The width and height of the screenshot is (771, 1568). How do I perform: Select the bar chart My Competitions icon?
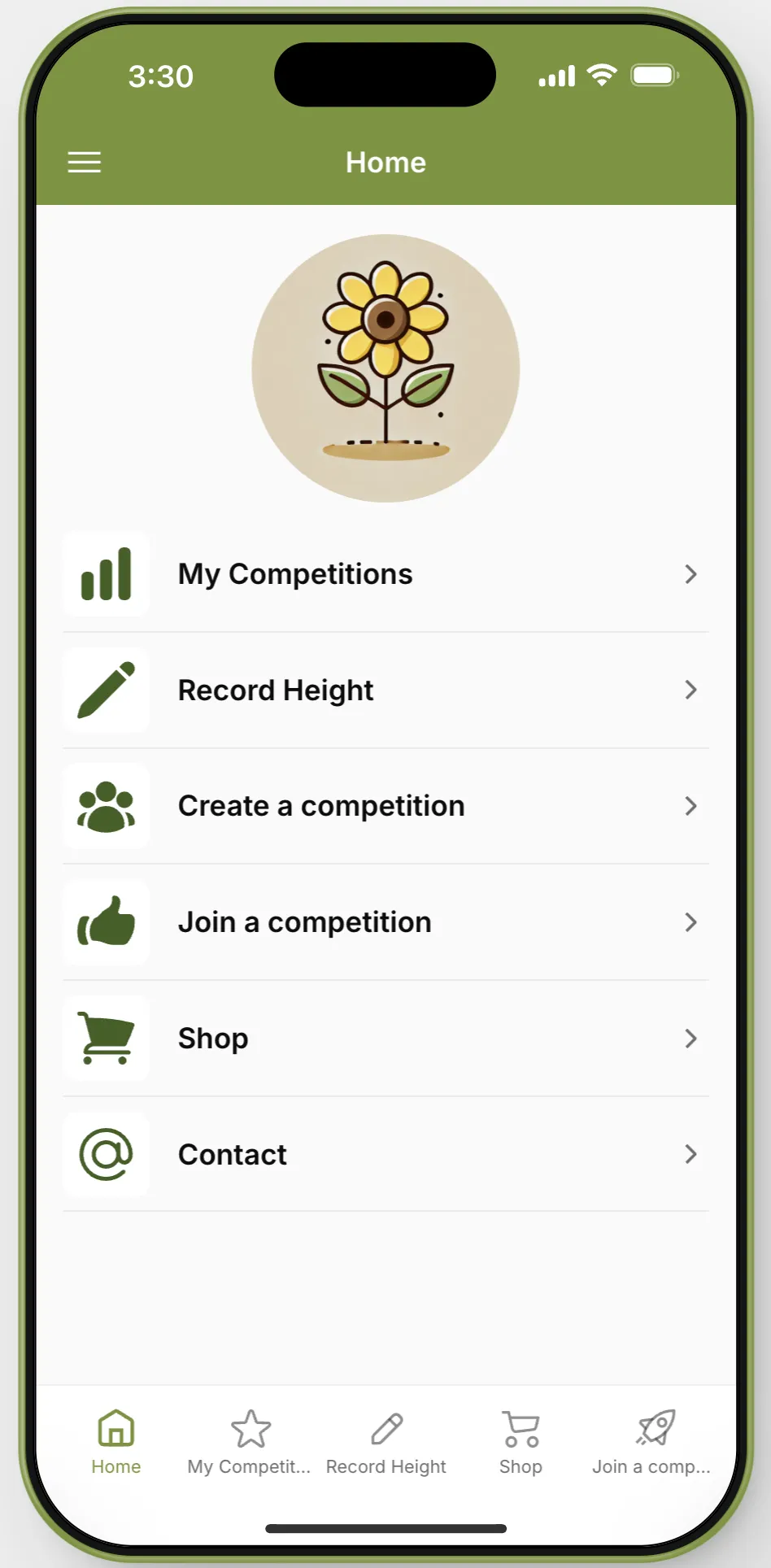[107, 574]
